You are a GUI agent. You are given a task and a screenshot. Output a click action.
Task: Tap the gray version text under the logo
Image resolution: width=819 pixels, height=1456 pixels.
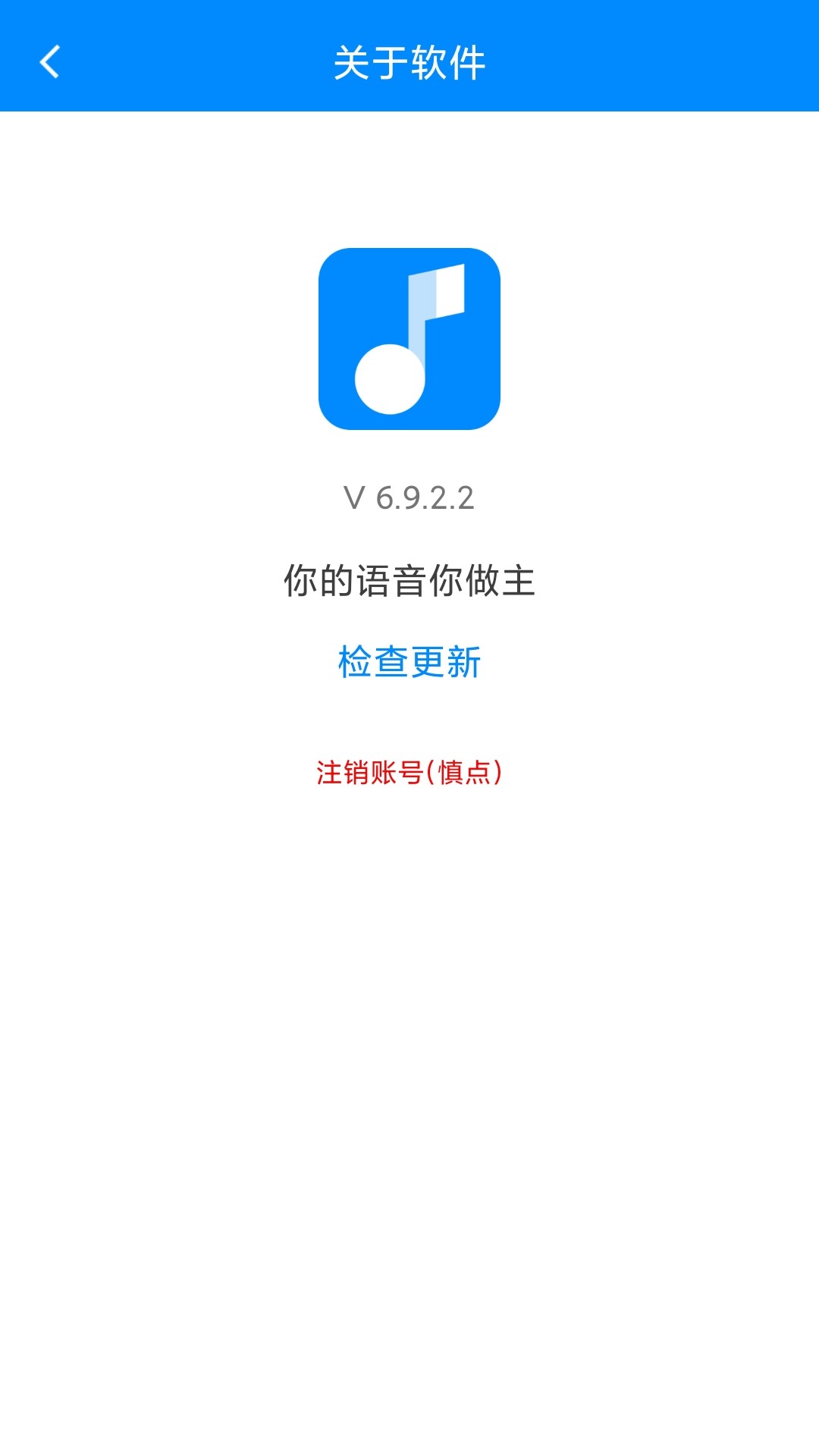(409, 498)
